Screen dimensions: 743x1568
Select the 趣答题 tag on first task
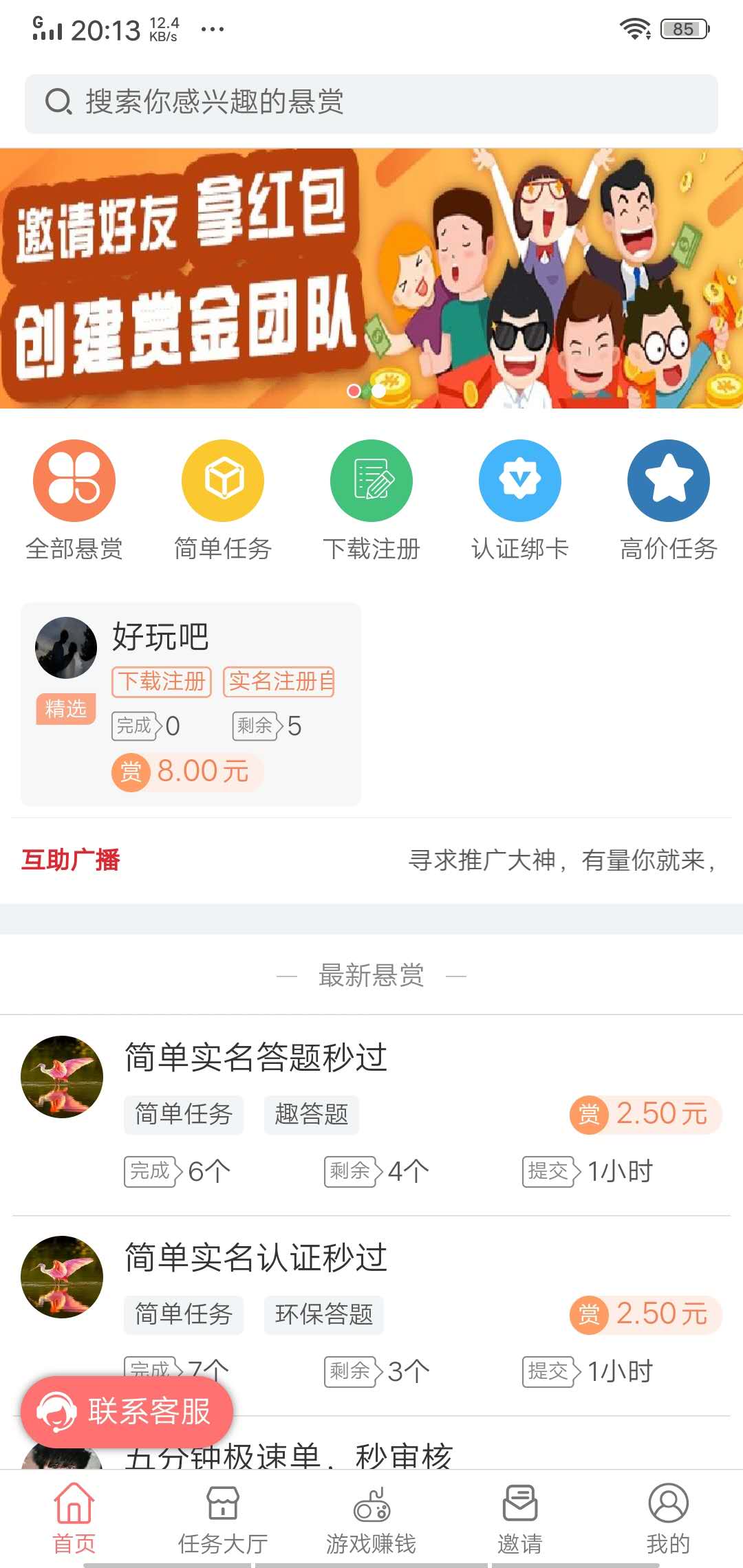tap(311, 1115)
